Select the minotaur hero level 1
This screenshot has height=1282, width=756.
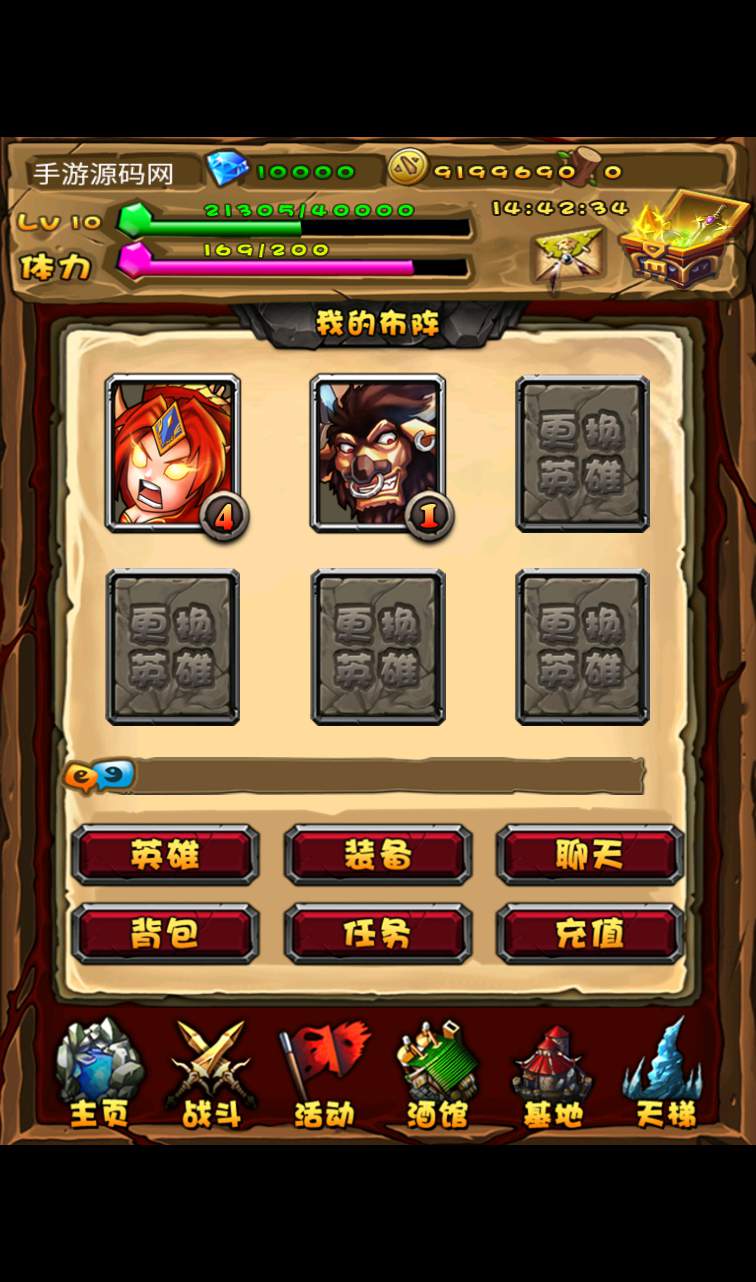click(x=377, y=453)
